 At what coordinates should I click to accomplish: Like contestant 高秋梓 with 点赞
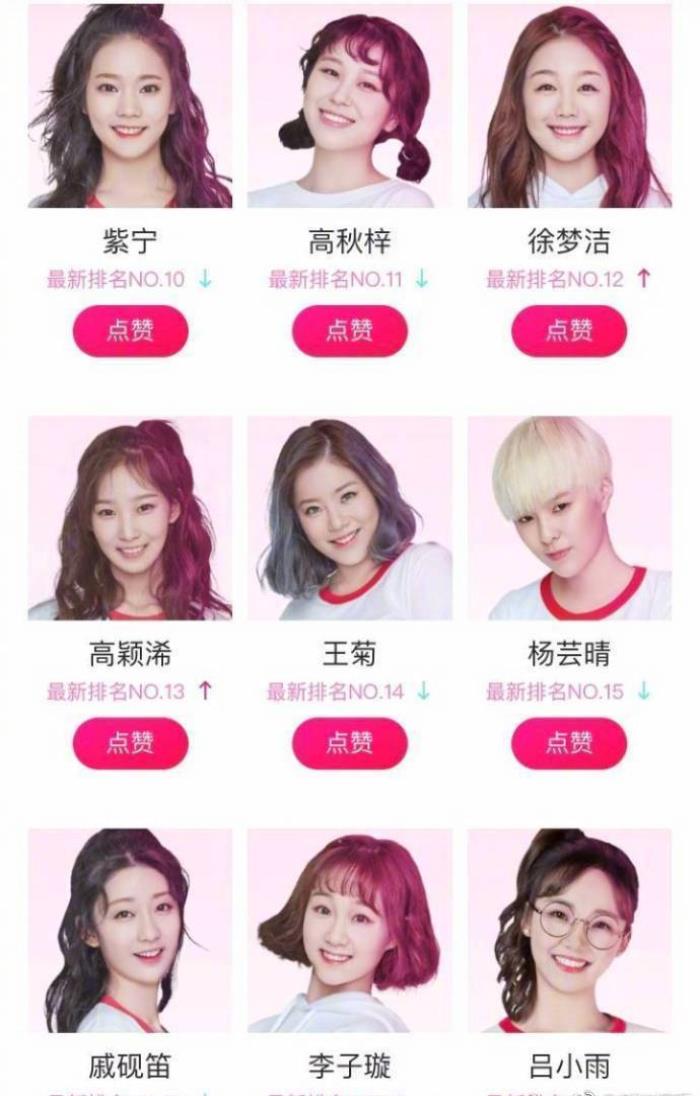[x=349, y=331]
